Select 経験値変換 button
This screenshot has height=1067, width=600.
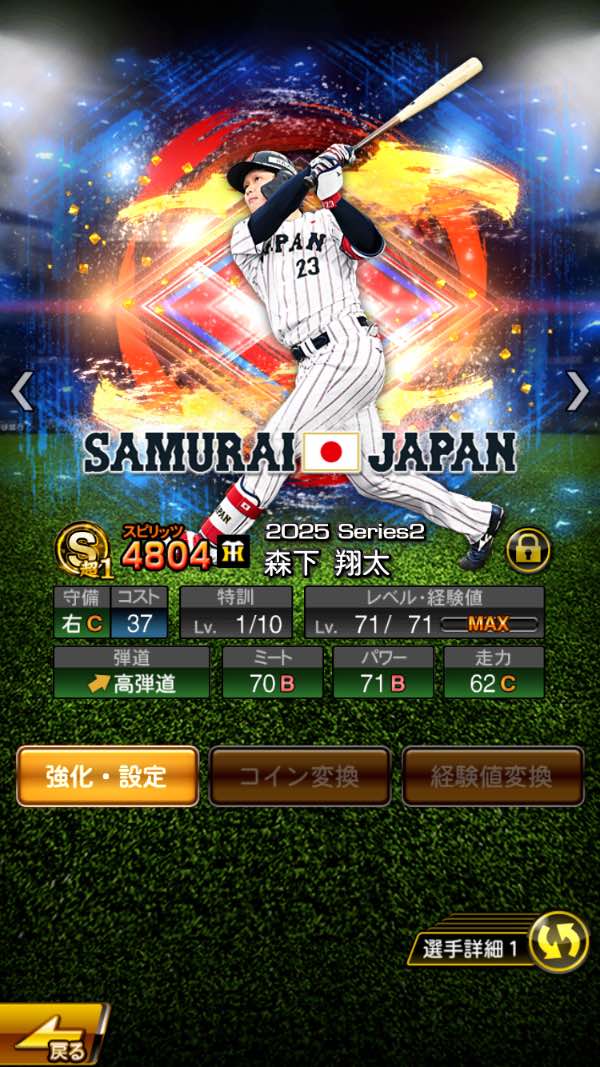tap(492, 776)
